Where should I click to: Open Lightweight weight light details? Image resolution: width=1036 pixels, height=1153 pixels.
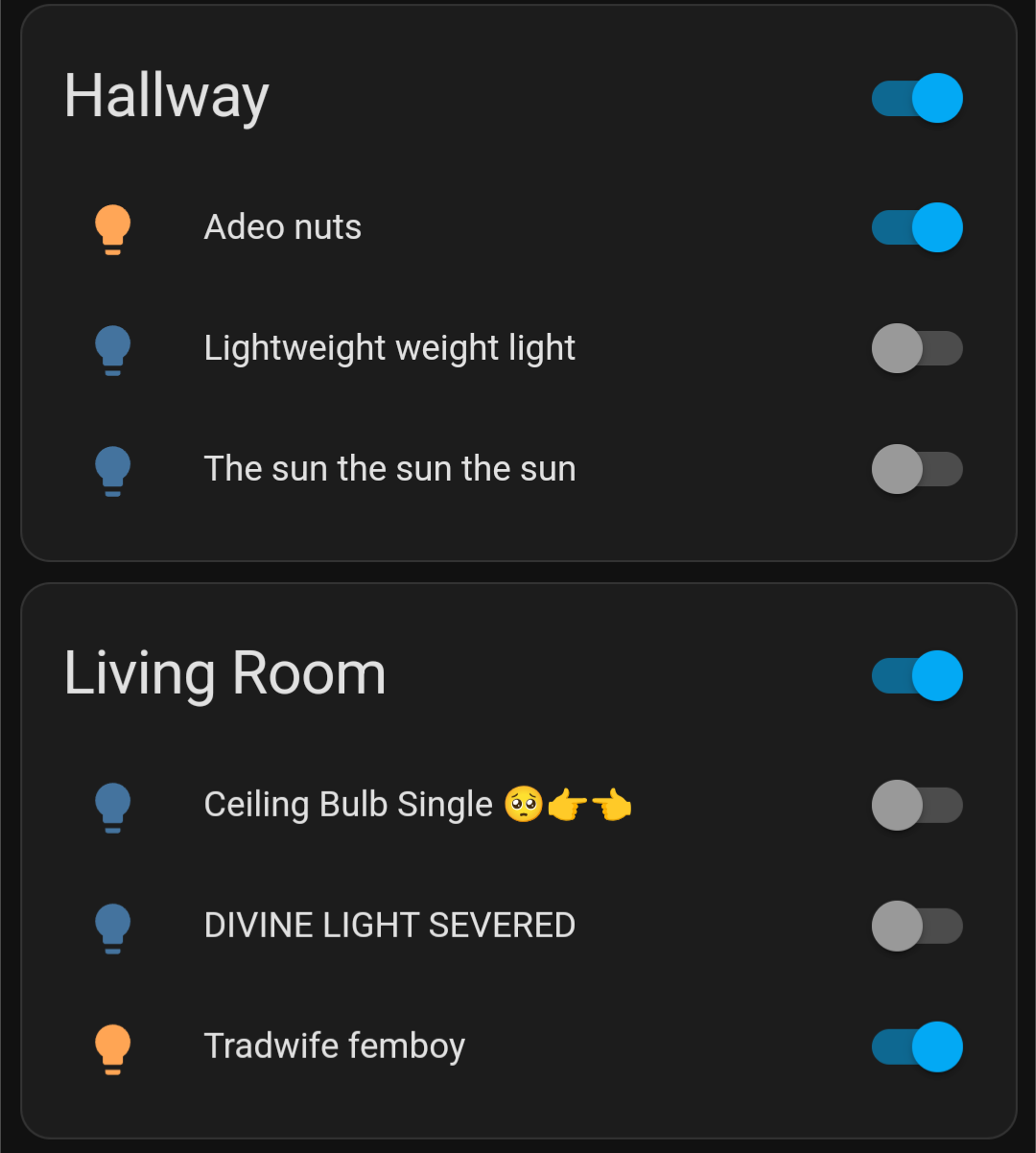389,348
